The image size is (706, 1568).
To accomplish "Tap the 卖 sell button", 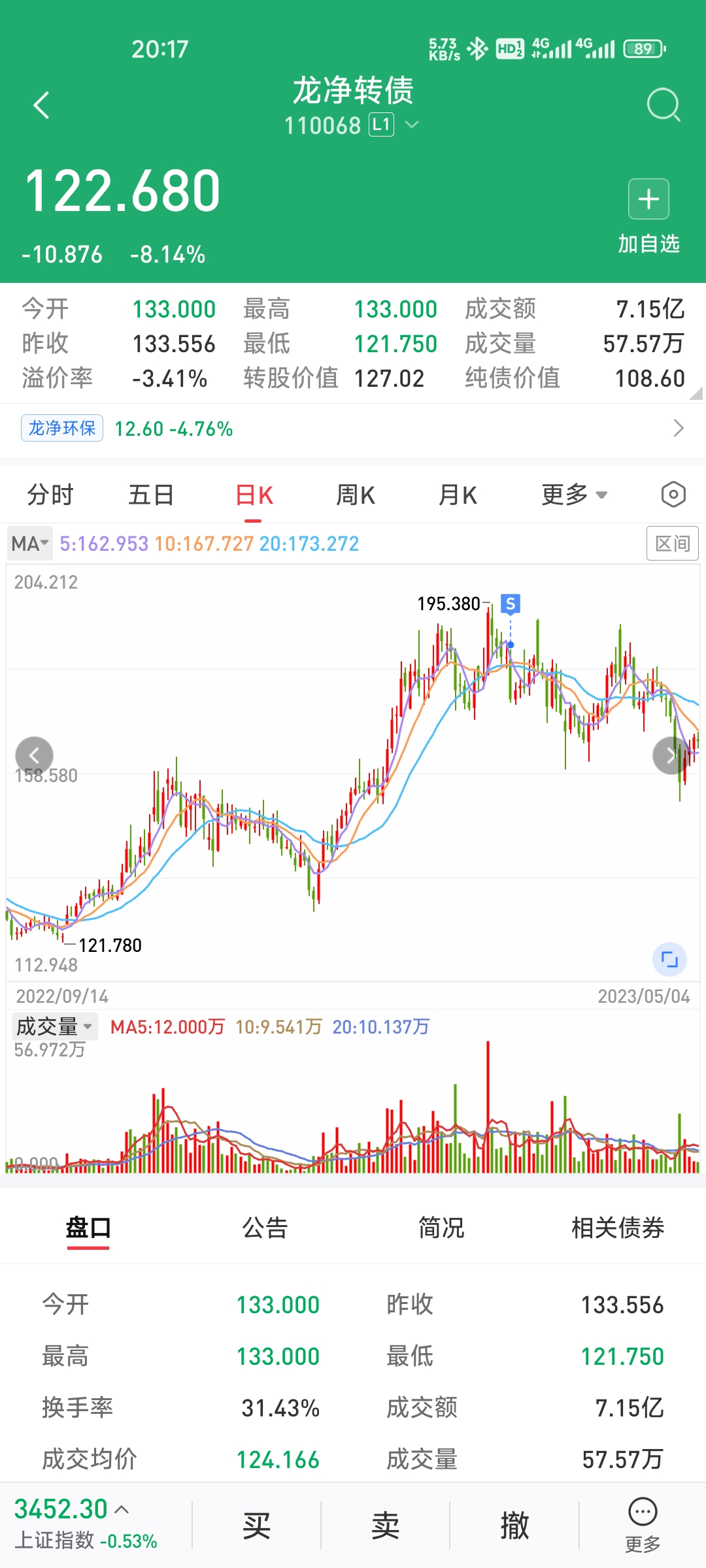I will click(x=385, y=1526).
